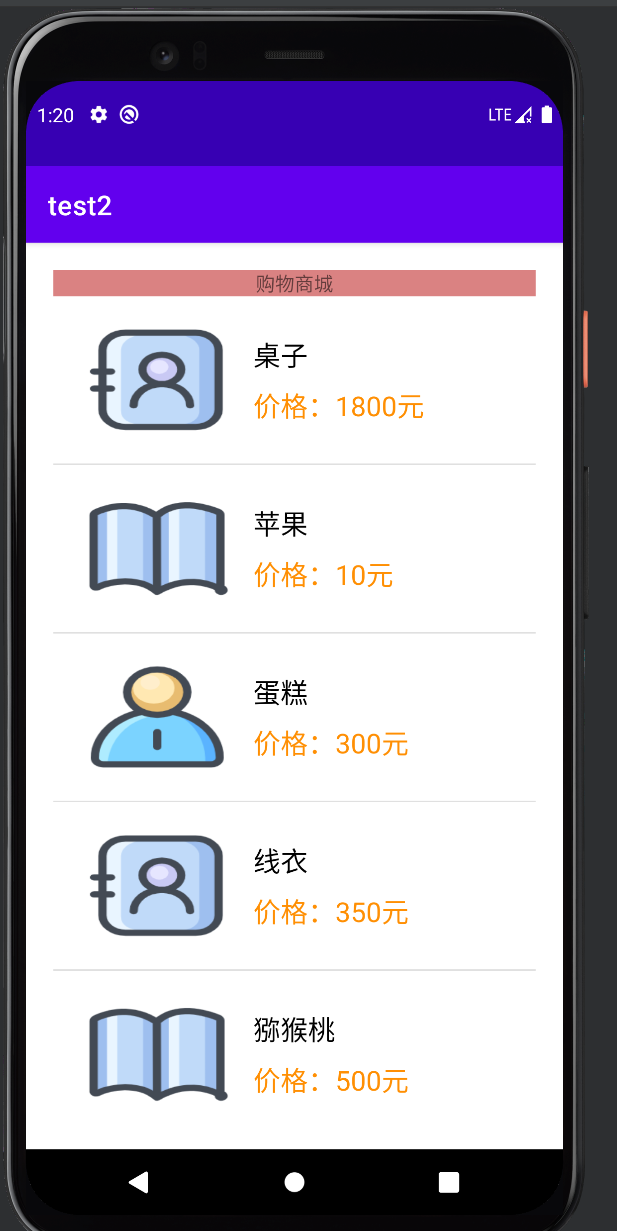The height and width of the screenshot is (1231, 617).
Task: Open the recent apps overview
Action: tap(449, 1182)
